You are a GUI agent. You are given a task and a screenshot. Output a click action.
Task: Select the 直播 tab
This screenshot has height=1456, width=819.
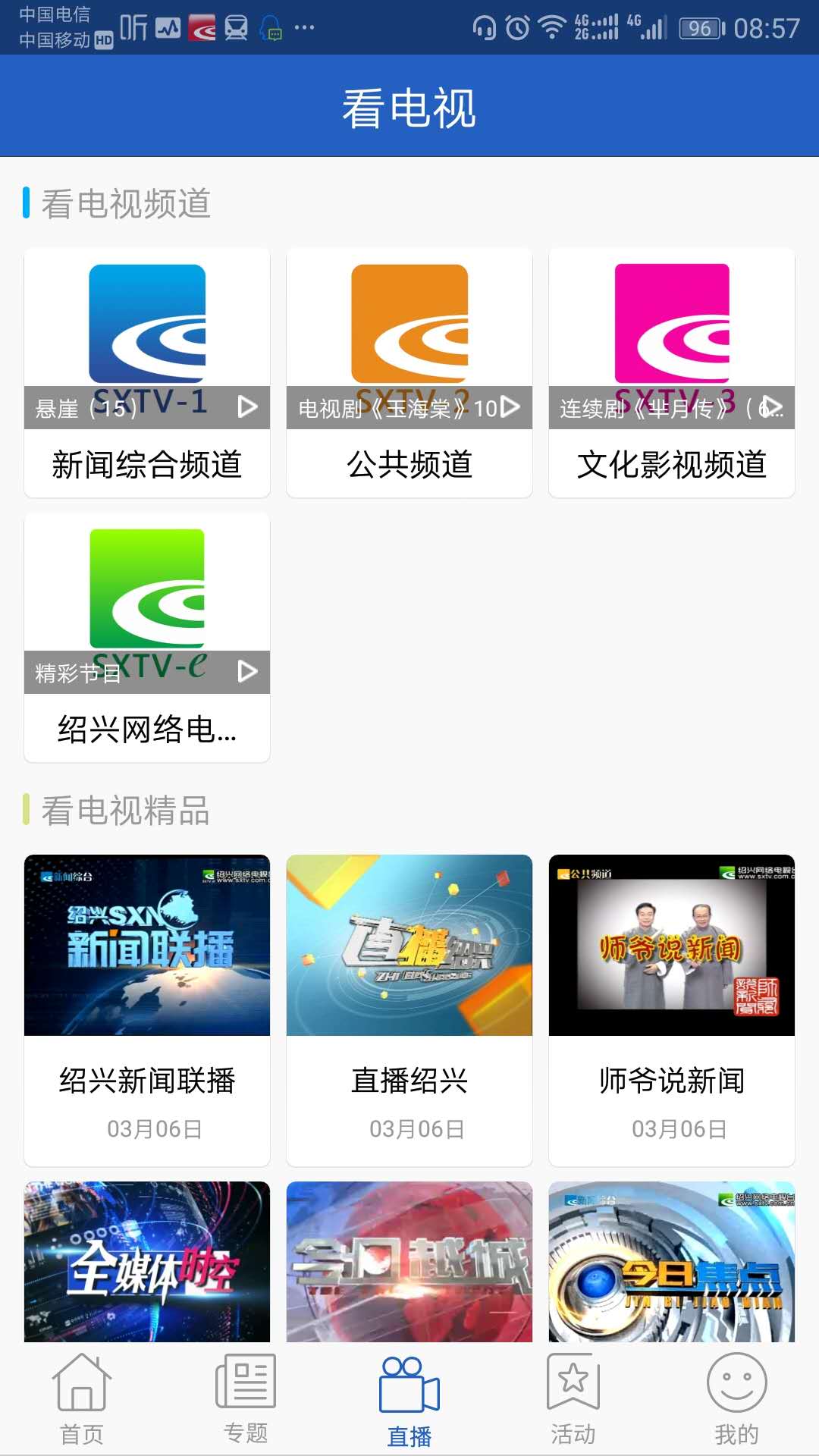(x=409, y=1399)
